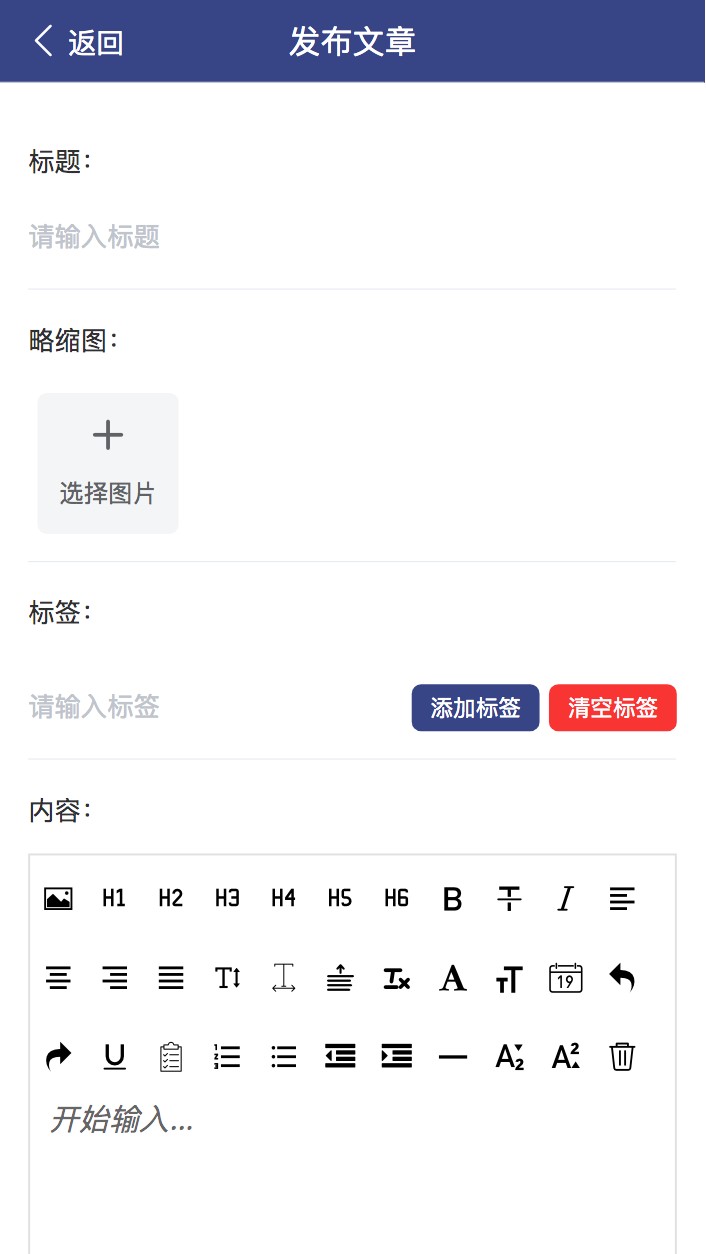Toggle bold formatting
The image size is (706, 1254).
click(453, 899)
